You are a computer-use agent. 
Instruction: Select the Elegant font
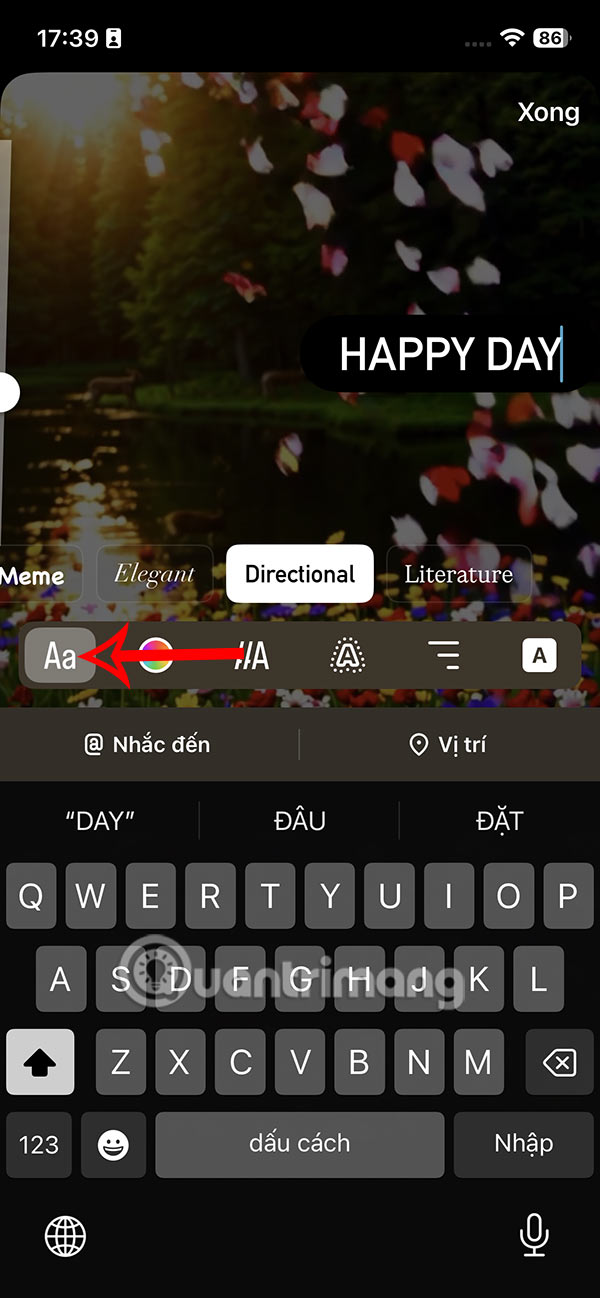pos(154,574)
